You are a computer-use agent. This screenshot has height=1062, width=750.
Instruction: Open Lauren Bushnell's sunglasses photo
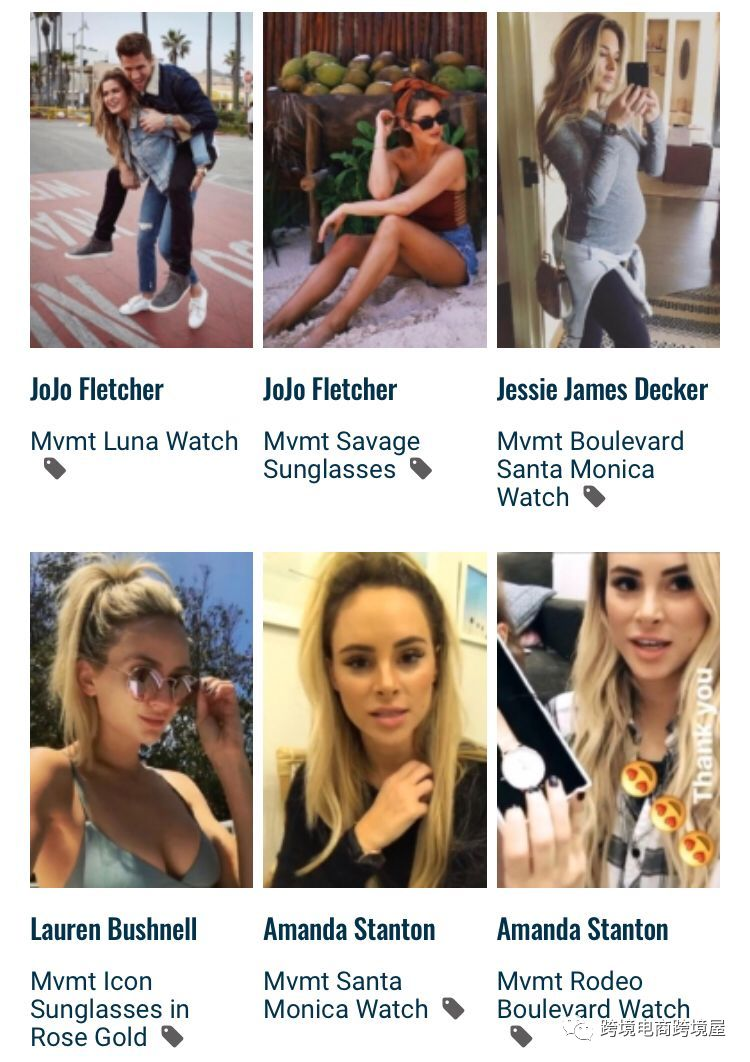coord(141,720)
